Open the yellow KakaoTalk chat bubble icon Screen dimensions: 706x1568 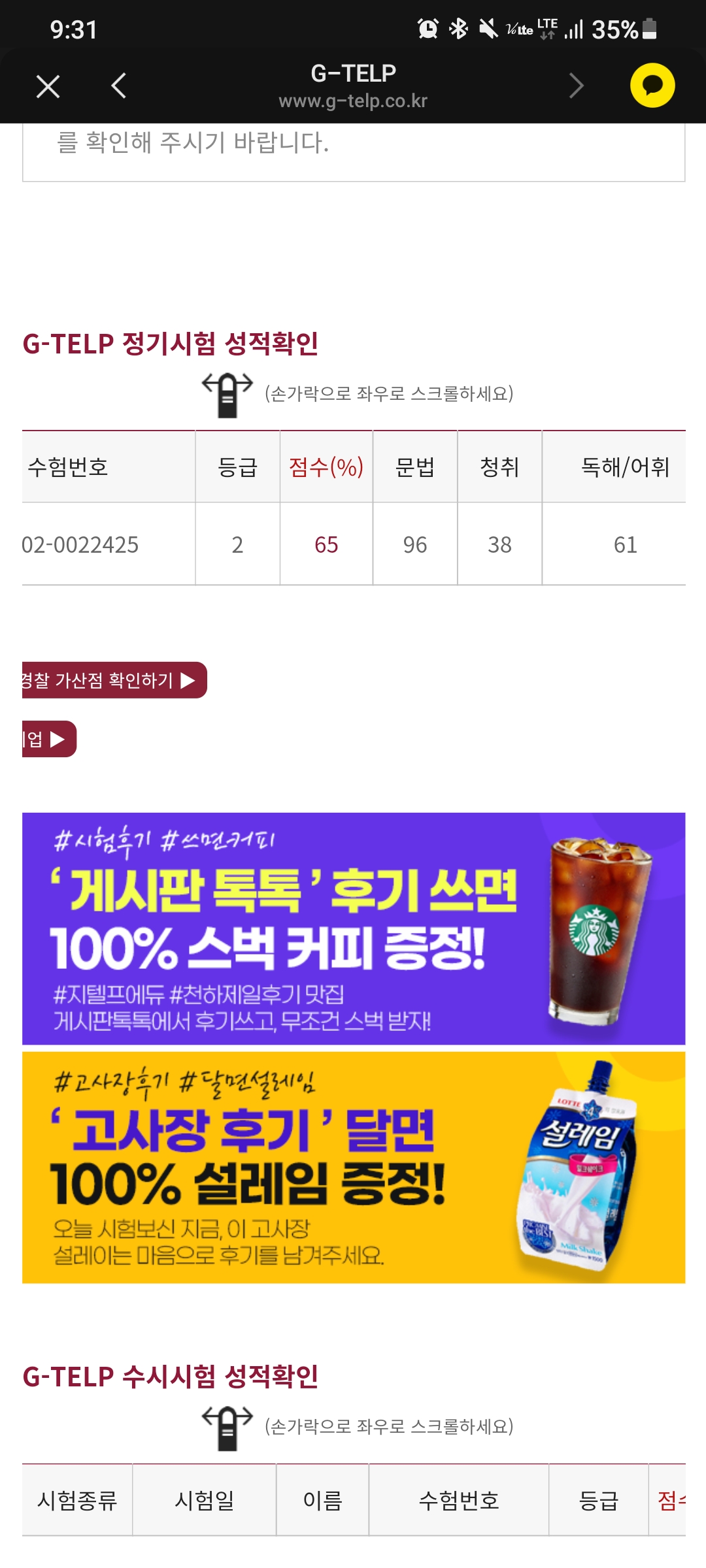click(x=652, y=86)
